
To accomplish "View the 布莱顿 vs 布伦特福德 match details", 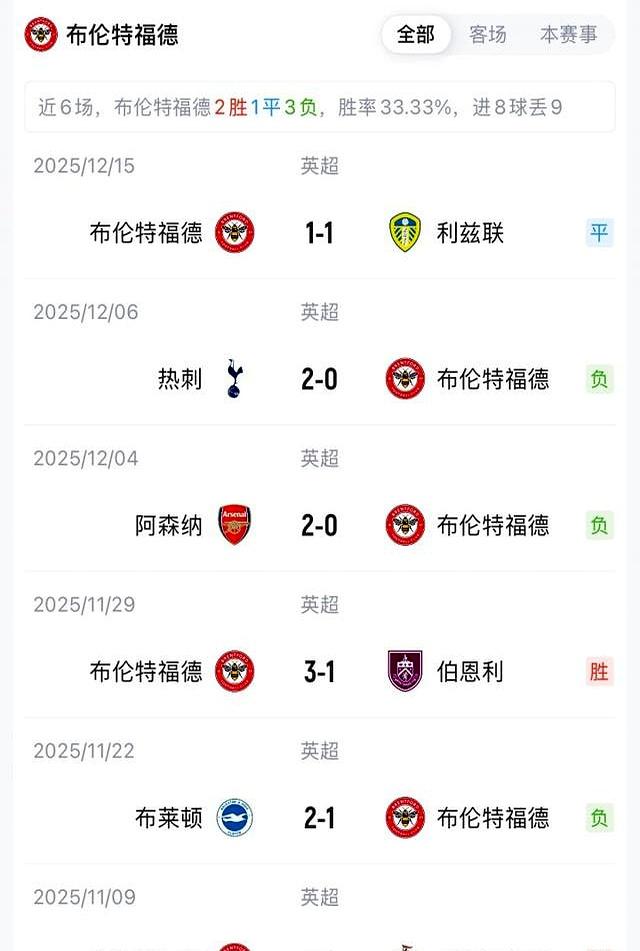I will pyautogui.click(x=319, y=818).
